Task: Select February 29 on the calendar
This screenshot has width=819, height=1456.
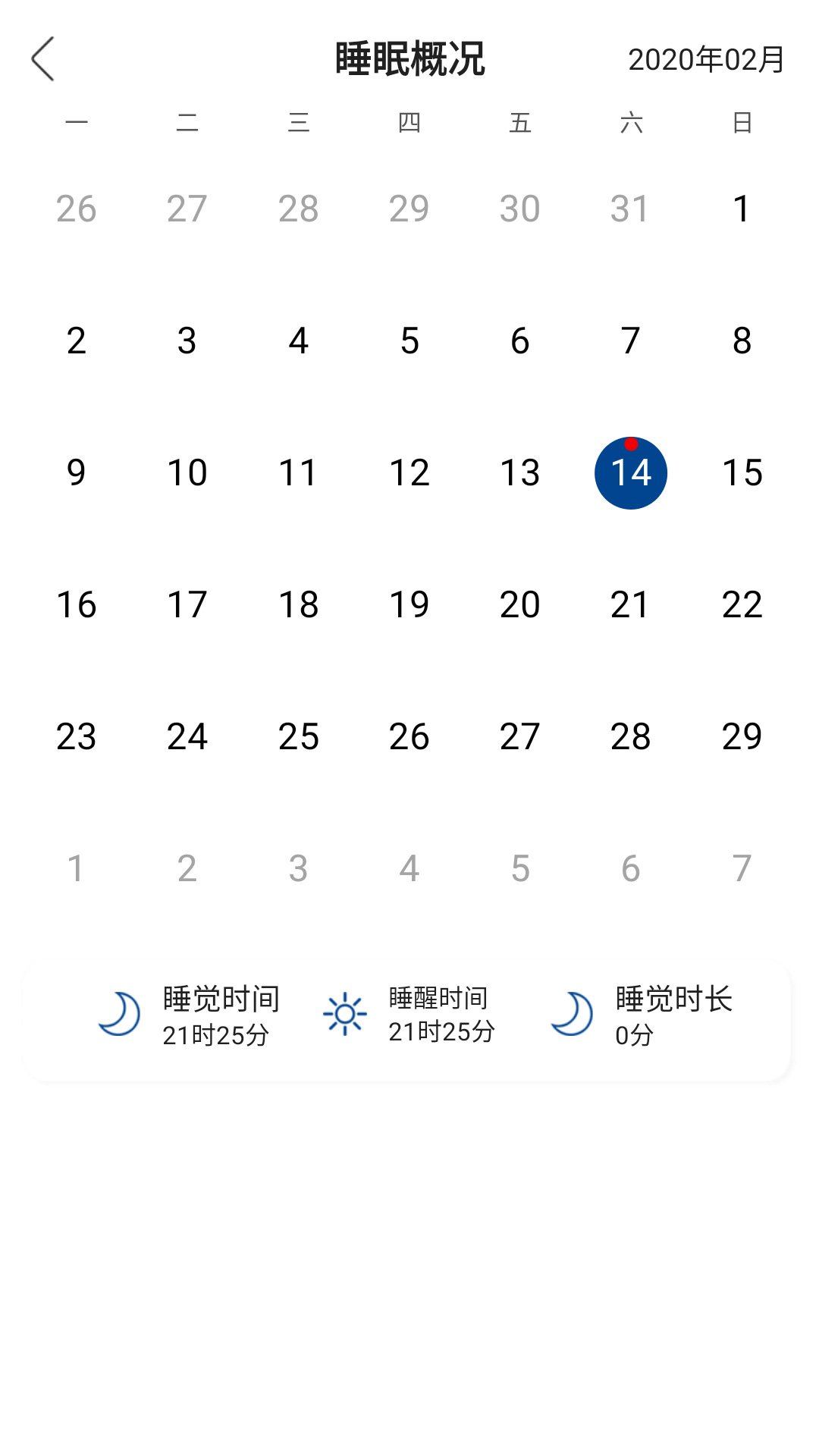Action: click(742, 735)
